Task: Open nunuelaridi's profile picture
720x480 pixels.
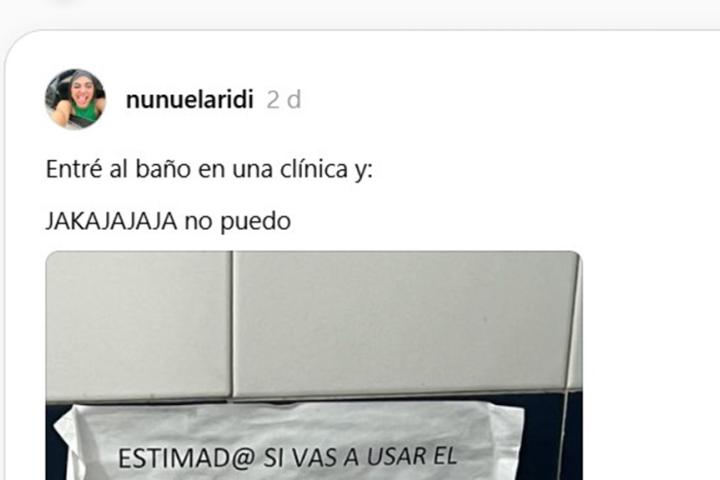Action: point(75,99)
